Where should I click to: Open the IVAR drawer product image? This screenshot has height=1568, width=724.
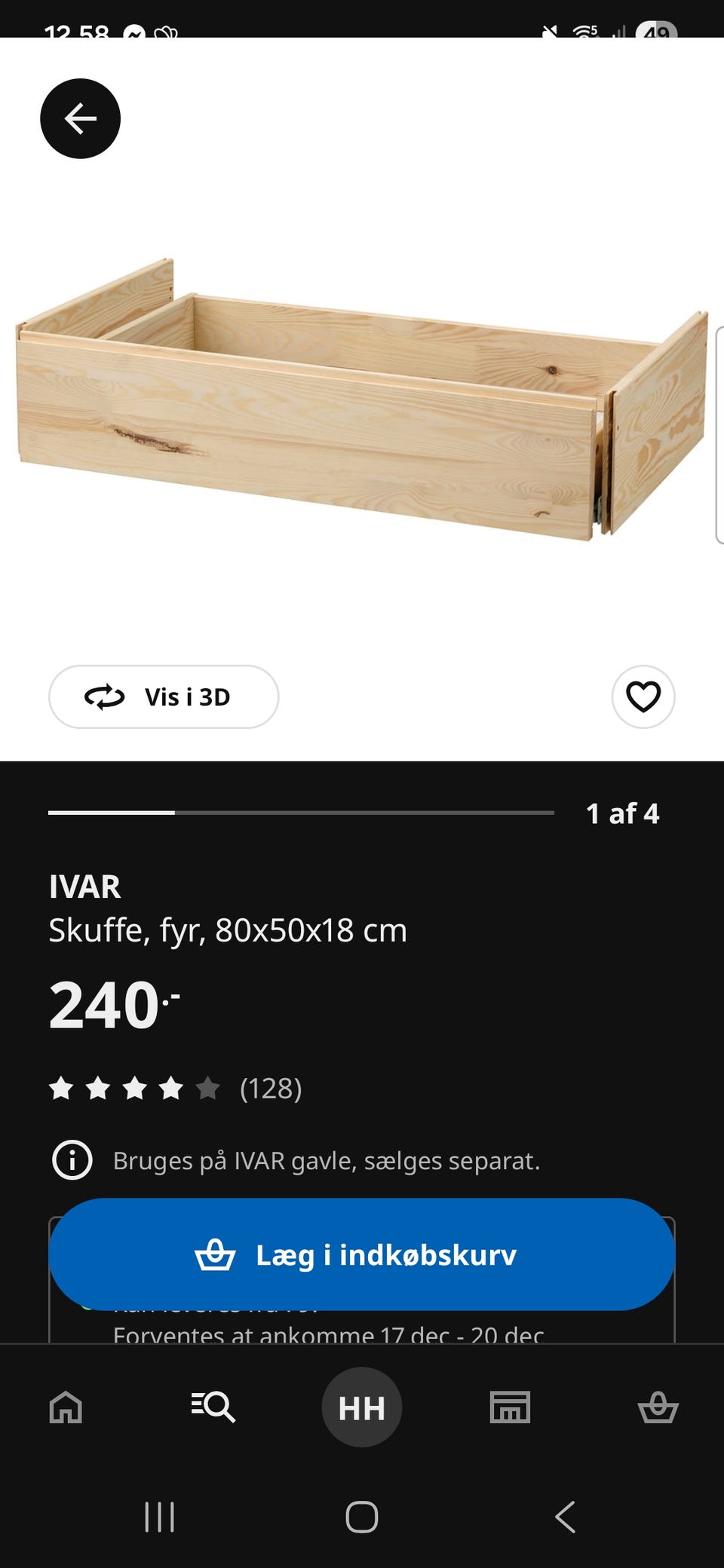[x=361, y=400]
